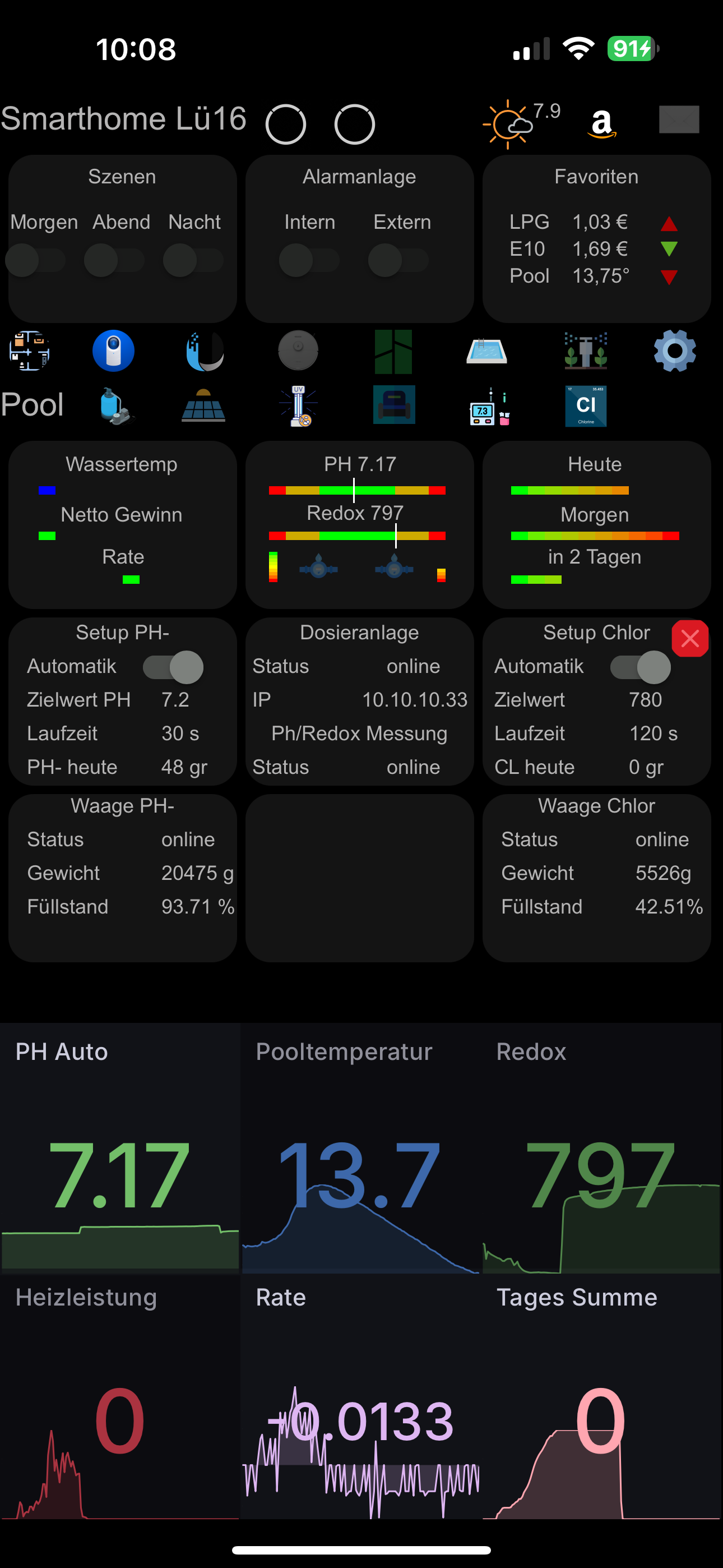The image size is (723, 1568).
Task: Open the pool icon in navigation row
Action: click(x=486, y=351)
